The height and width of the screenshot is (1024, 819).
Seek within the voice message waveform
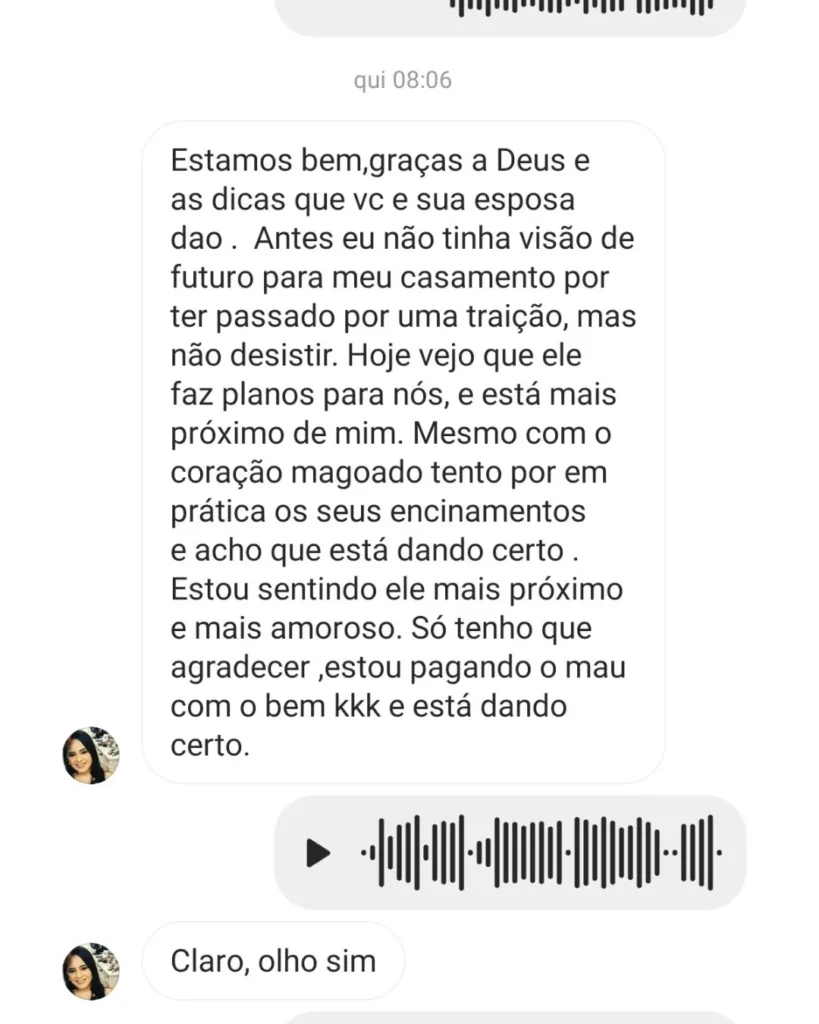point(540,853)
